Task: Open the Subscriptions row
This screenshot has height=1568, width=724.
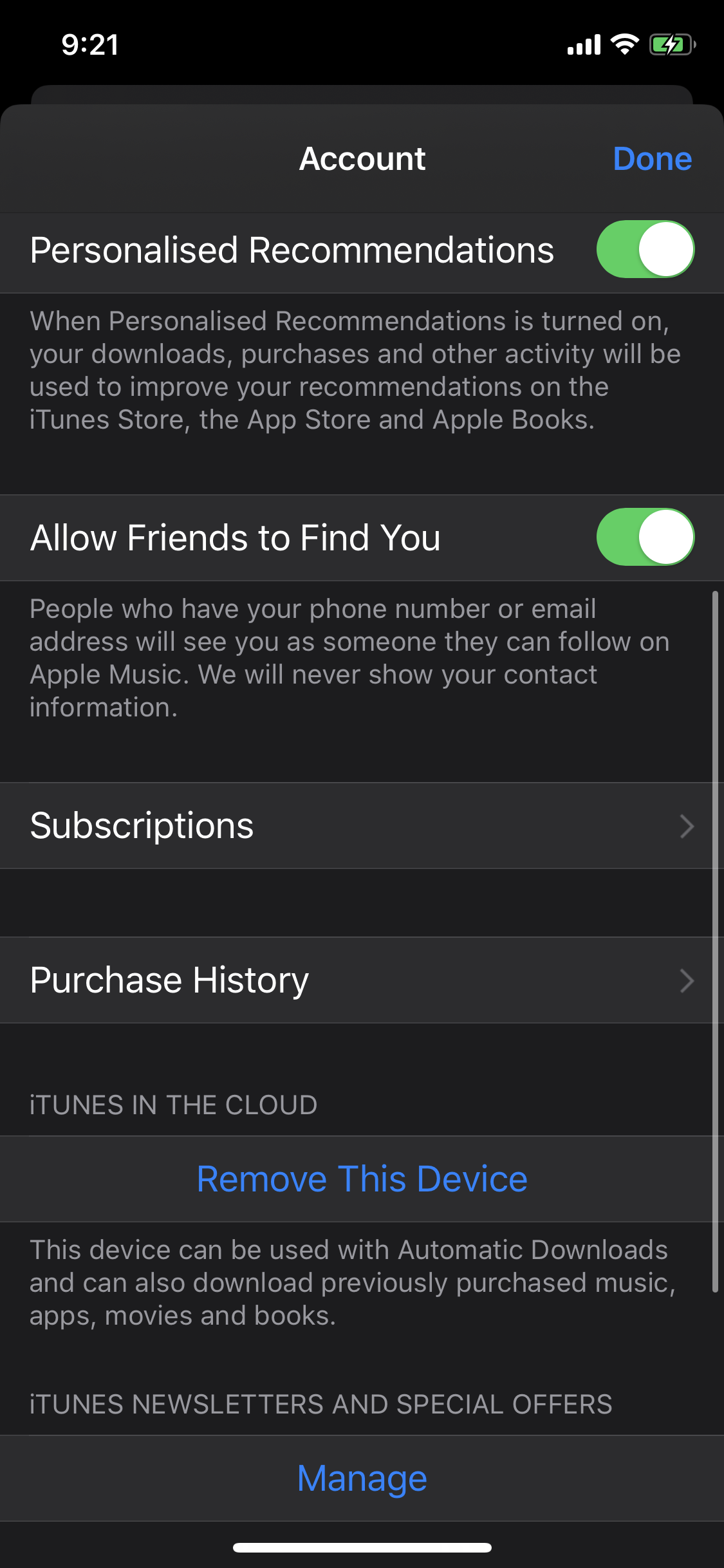Action: (360, 826)
